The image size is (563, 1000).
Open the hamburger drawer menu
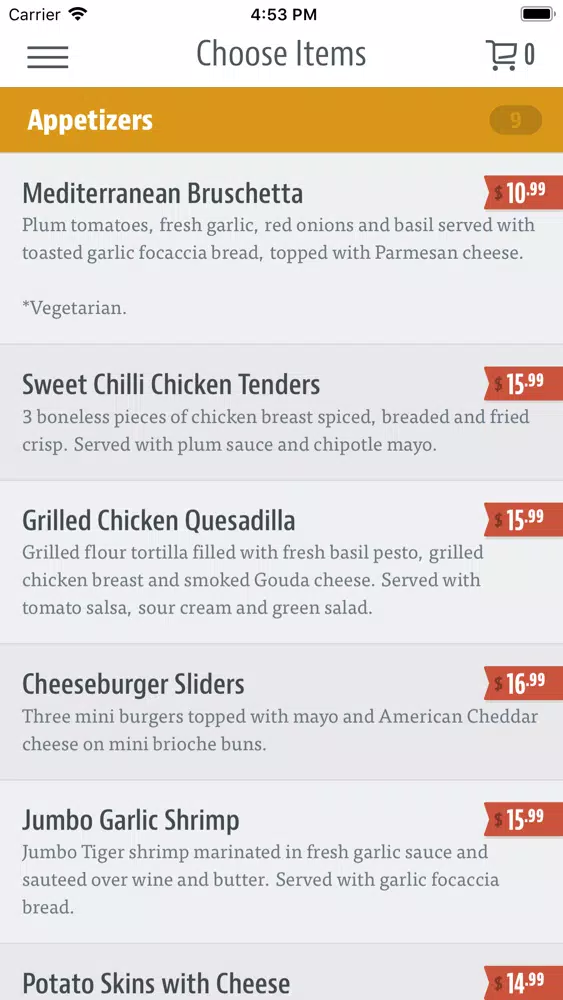pos(48,57)
